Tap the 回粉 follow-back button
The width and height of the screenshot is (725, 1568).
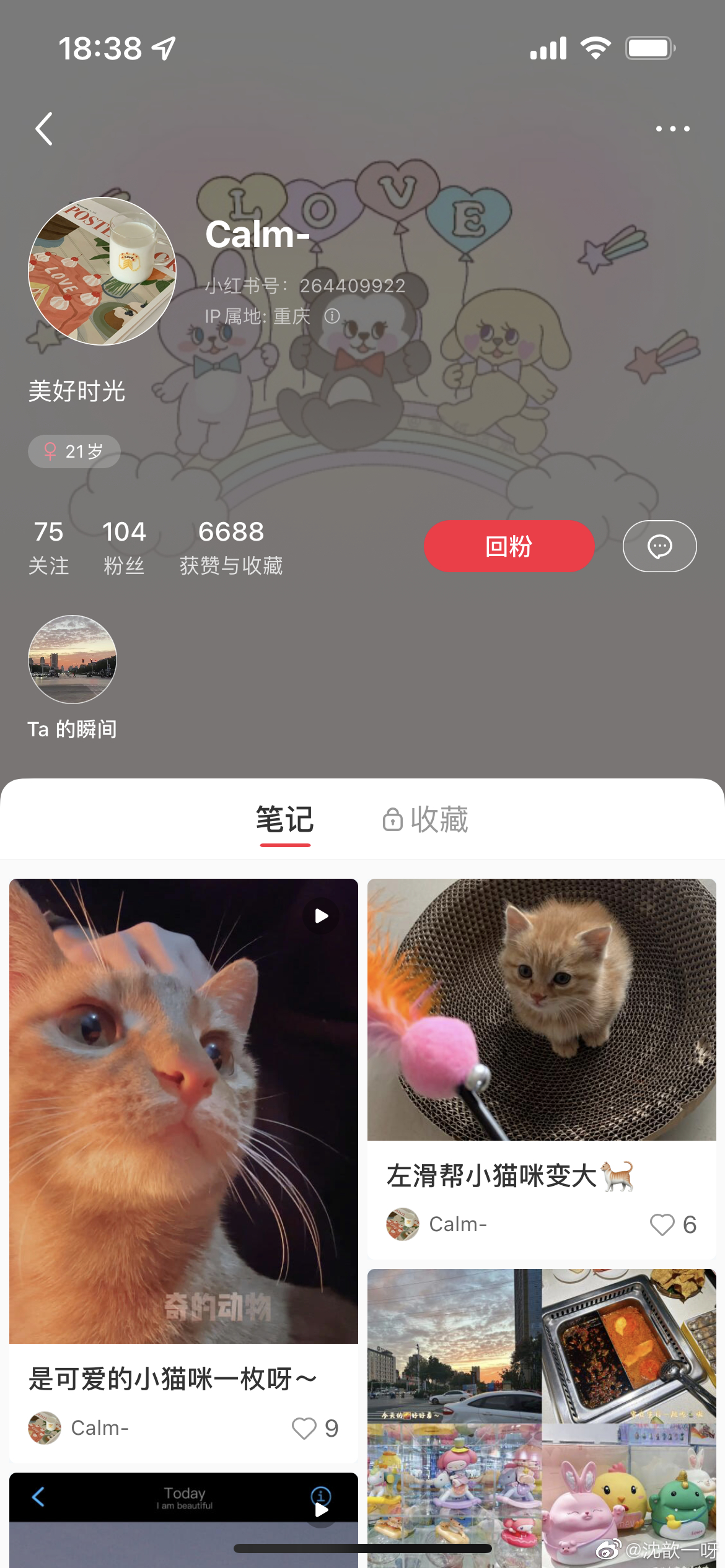pos(509,546)
